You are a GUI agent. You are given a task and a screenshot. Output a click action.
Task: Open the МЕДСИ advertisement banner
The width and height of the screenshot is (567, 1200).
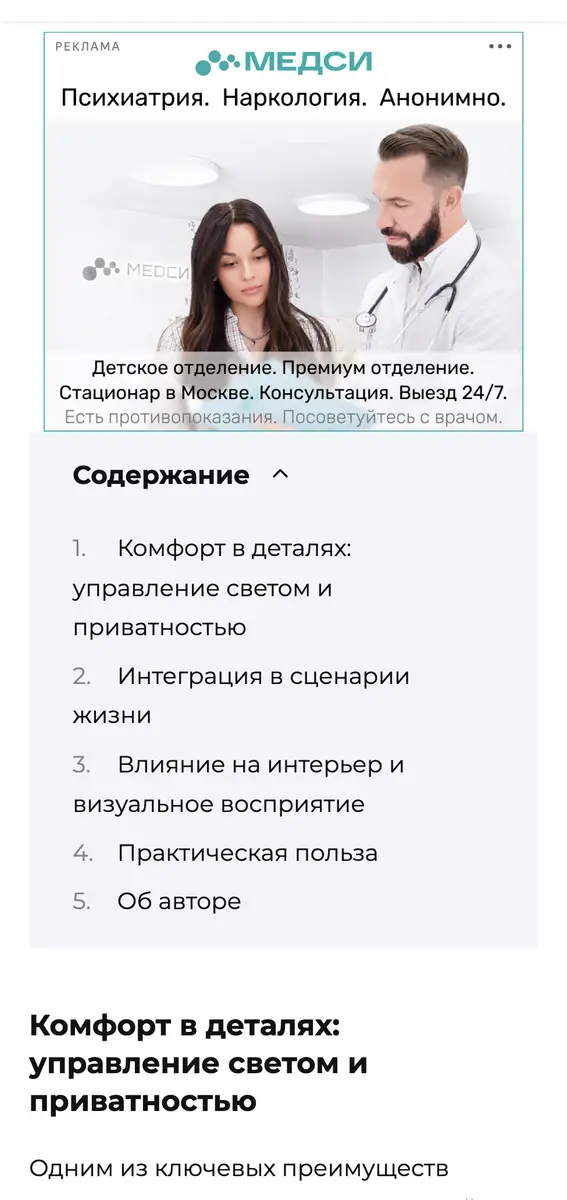tap(283, 232)
